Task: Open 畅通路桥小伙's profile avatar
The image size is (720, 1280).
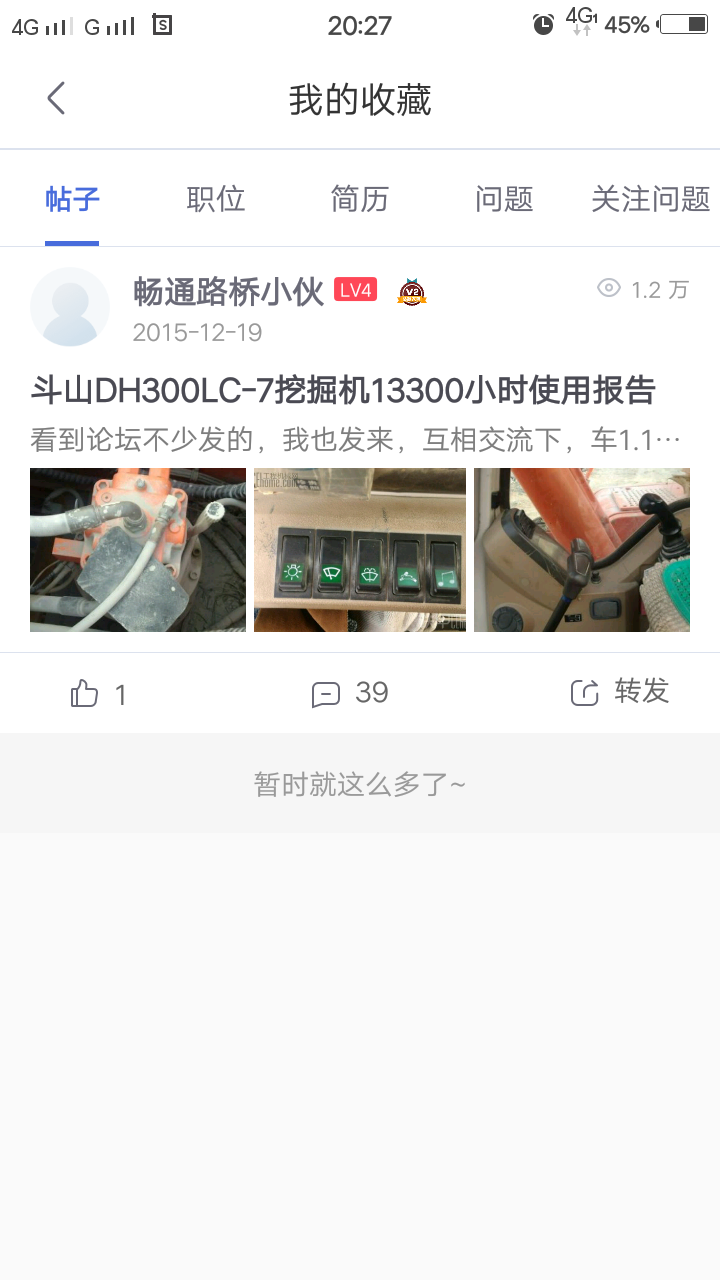Action: [70, 307]
